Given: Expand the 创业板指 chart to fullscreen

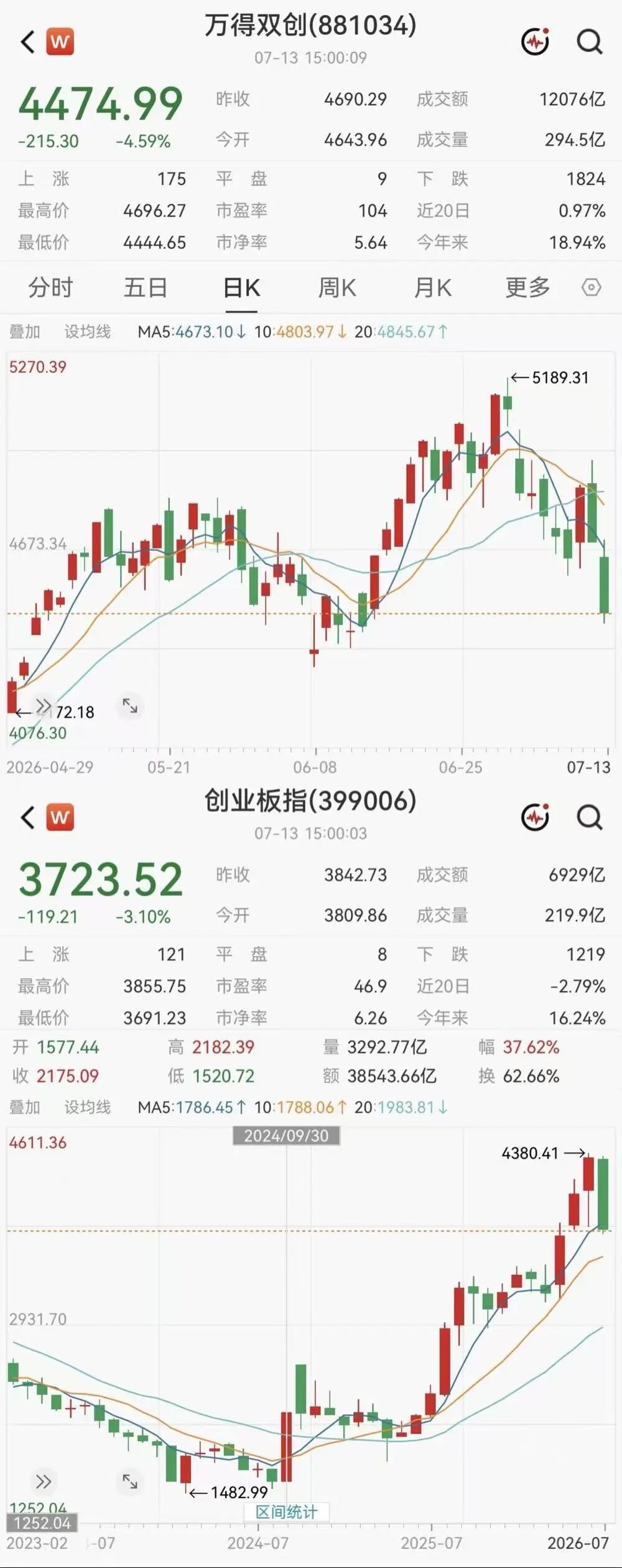Looking at the screenshot, I should coord(130,1481).
